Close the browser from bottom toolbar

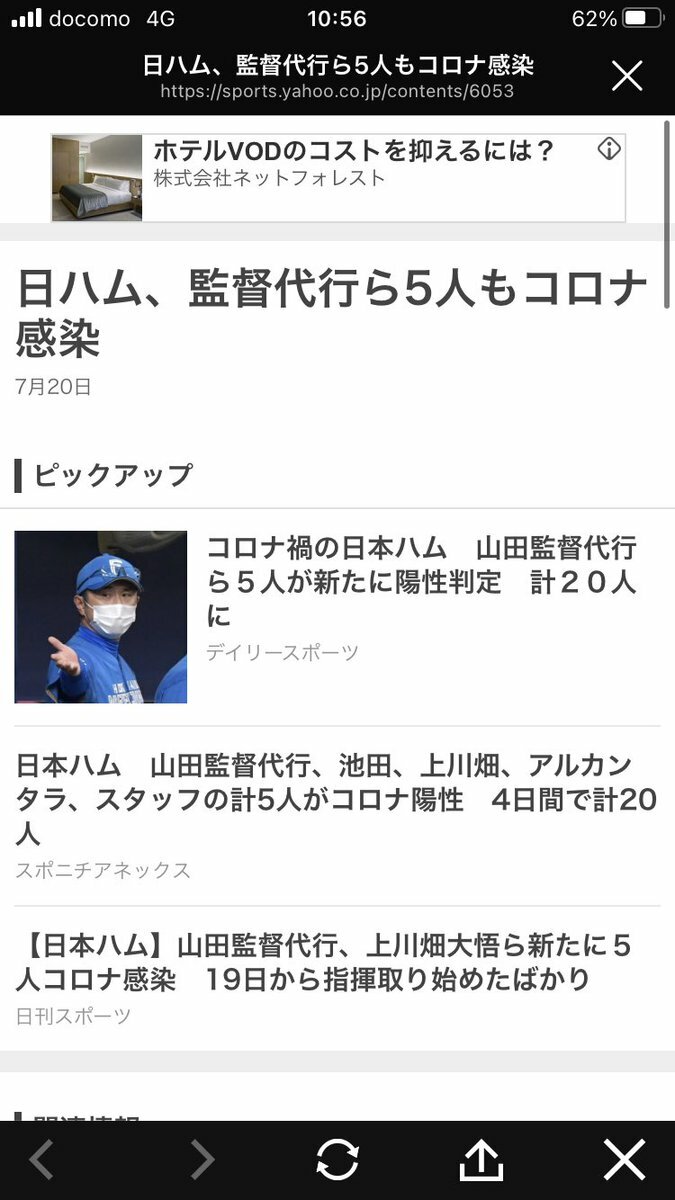pos(624,1159)
